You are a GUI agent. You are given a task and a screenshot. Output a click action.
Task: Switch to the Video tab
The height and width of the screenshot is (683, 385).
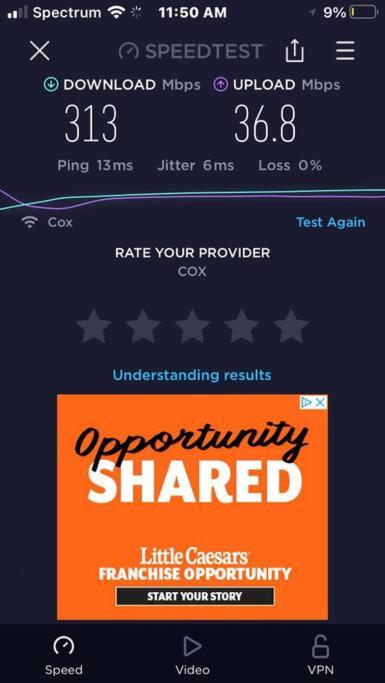pyautogui.click(x=192, y=656)
